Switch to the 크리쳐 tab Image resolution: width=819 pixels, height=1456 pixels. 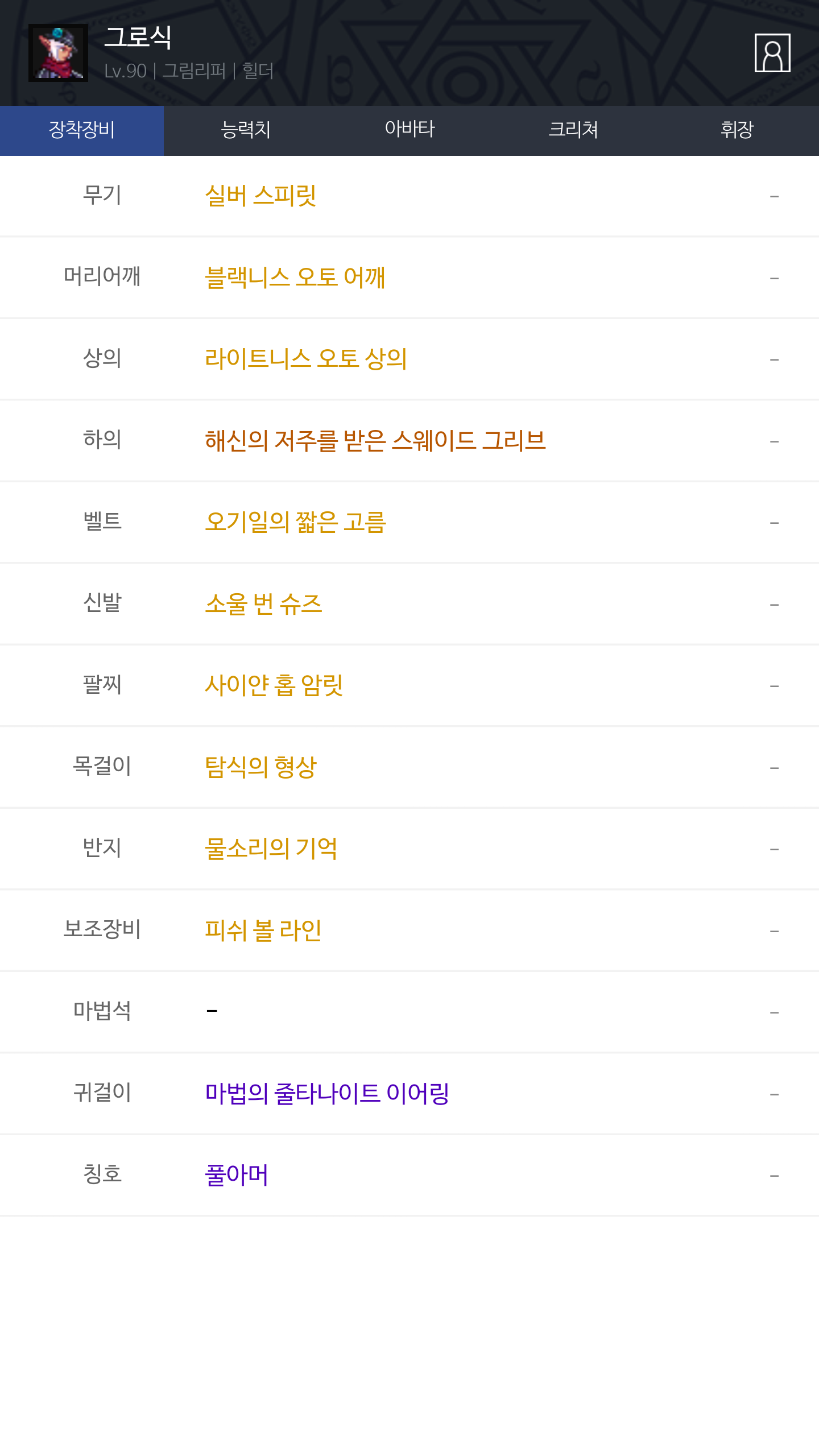coord(573,130)
